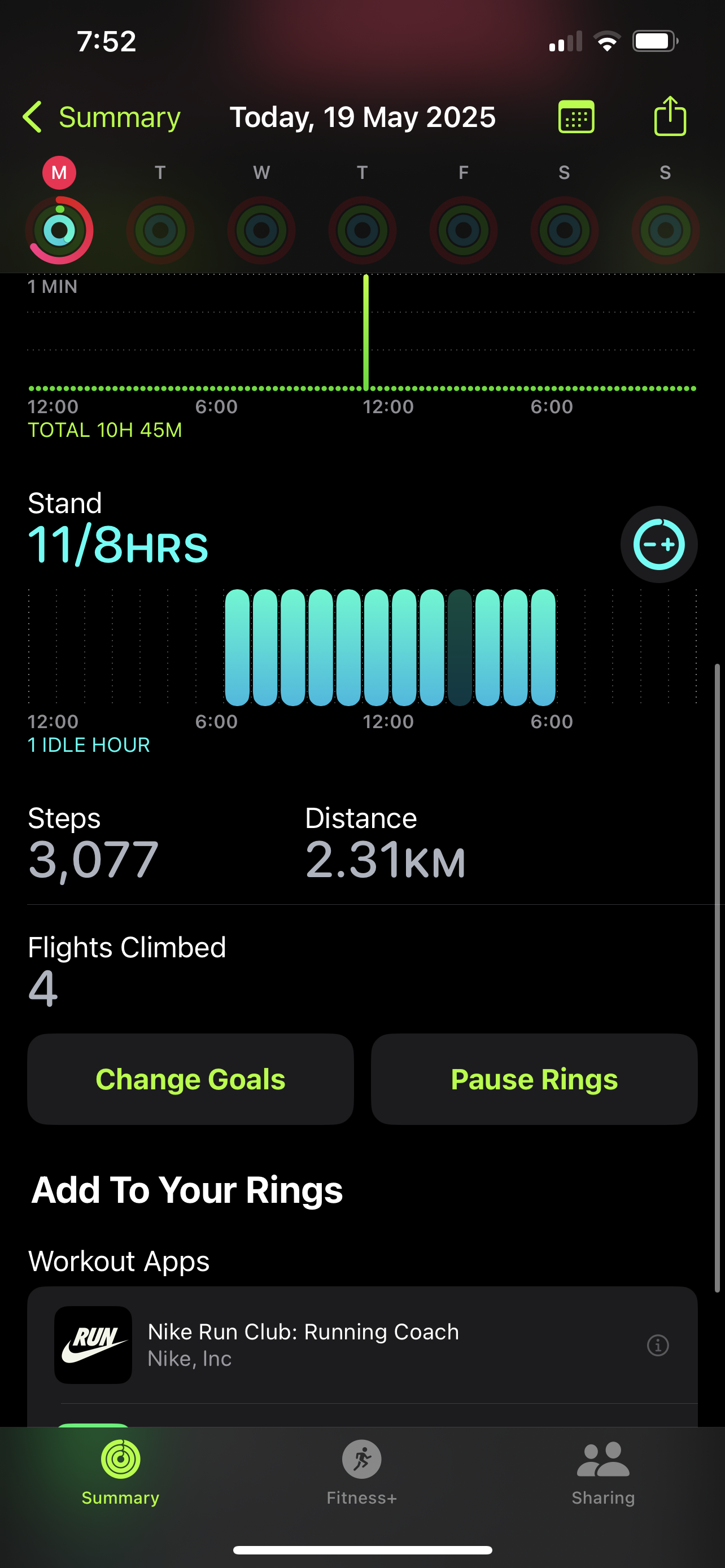Open the Summary tab in bottom bar

tap(120, 1473)
